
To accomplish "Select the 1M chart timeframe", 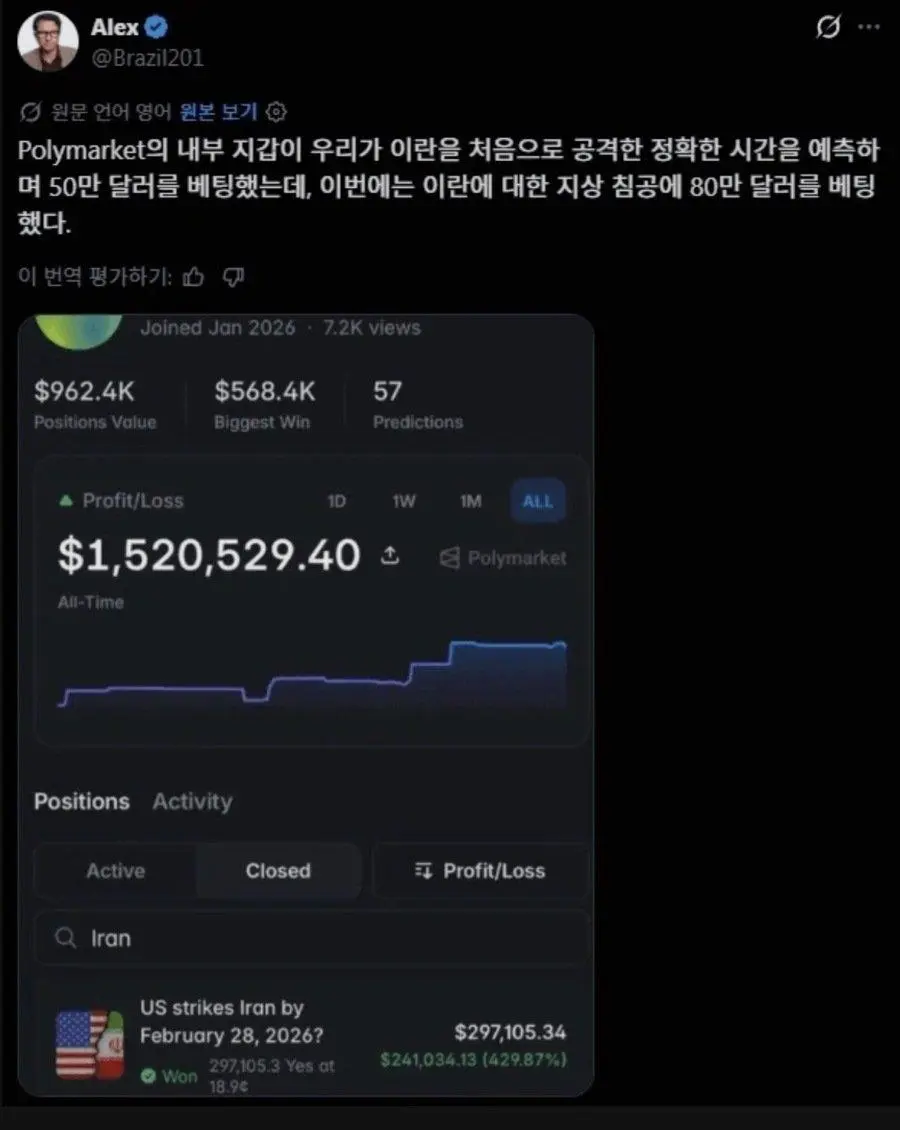I will tap(470, 501).
